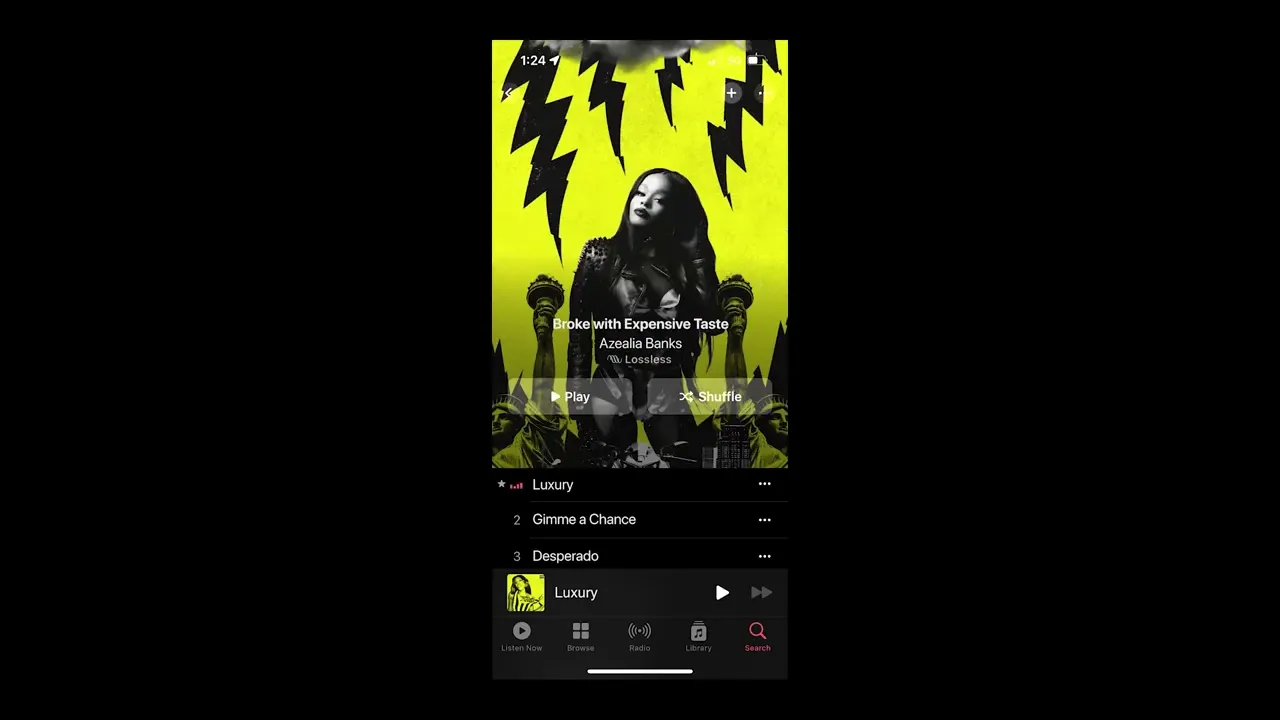Image resolution: width=1280 pixels, height=720 pixels.
Task: Go back using the top-left arrow
Action: tap(508, 93)
